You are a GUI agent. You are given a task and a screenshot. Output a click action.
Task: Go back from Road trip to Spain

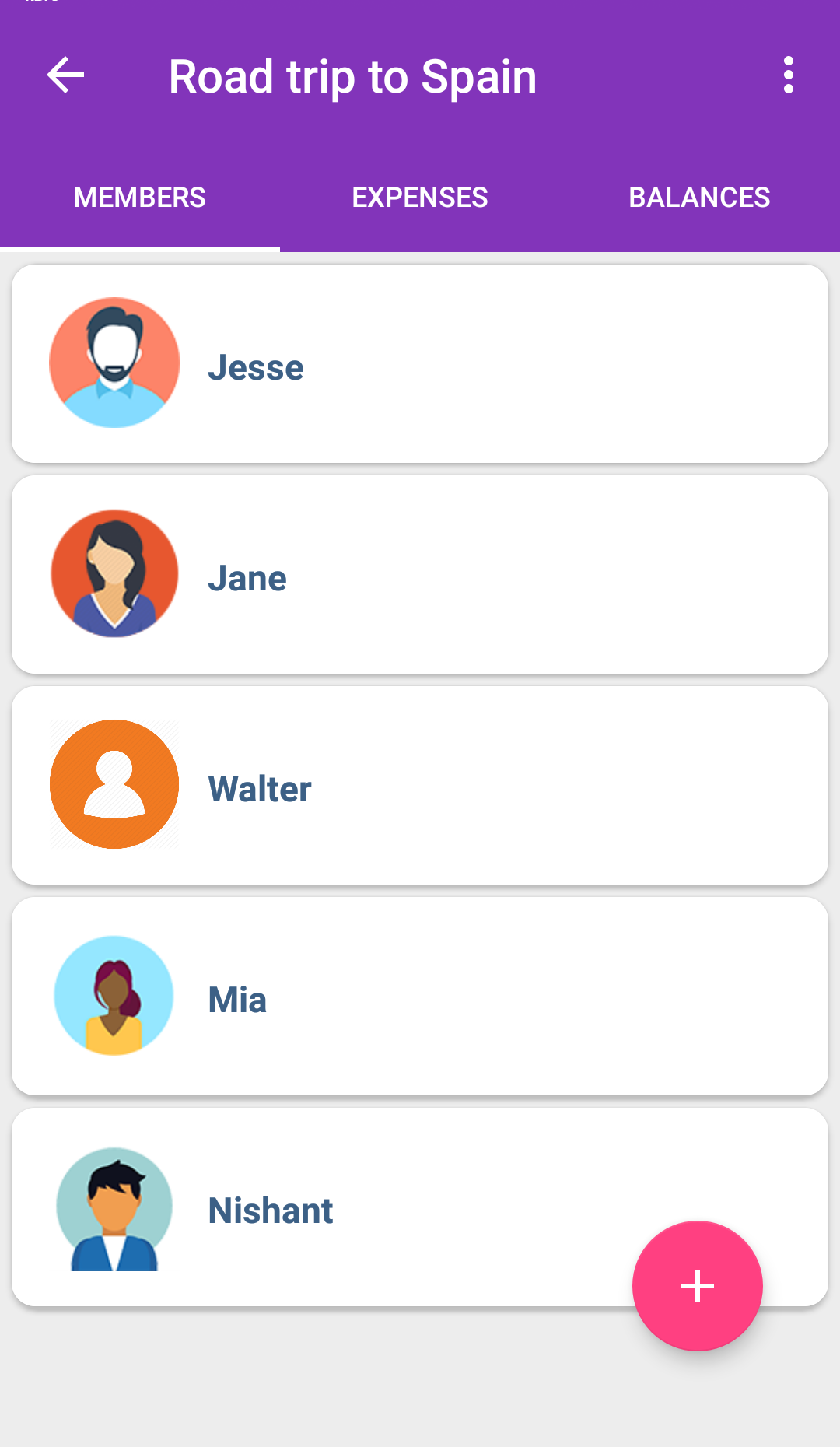pos(65,75)
